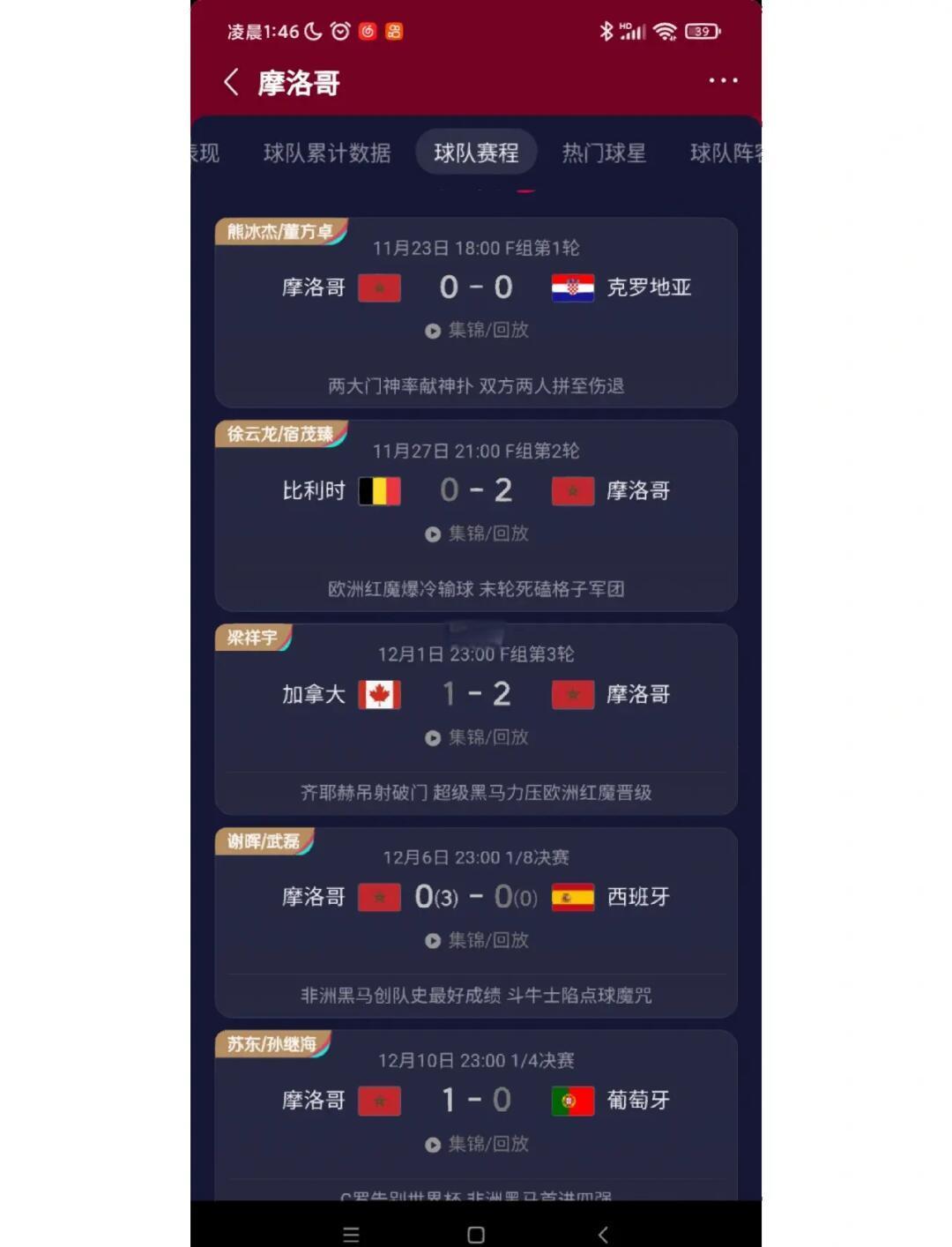
Task: Play 集锦/回放 for 加拿大 vs 摩洛哥
Action: pyautogui.click(x=477, y=737)
